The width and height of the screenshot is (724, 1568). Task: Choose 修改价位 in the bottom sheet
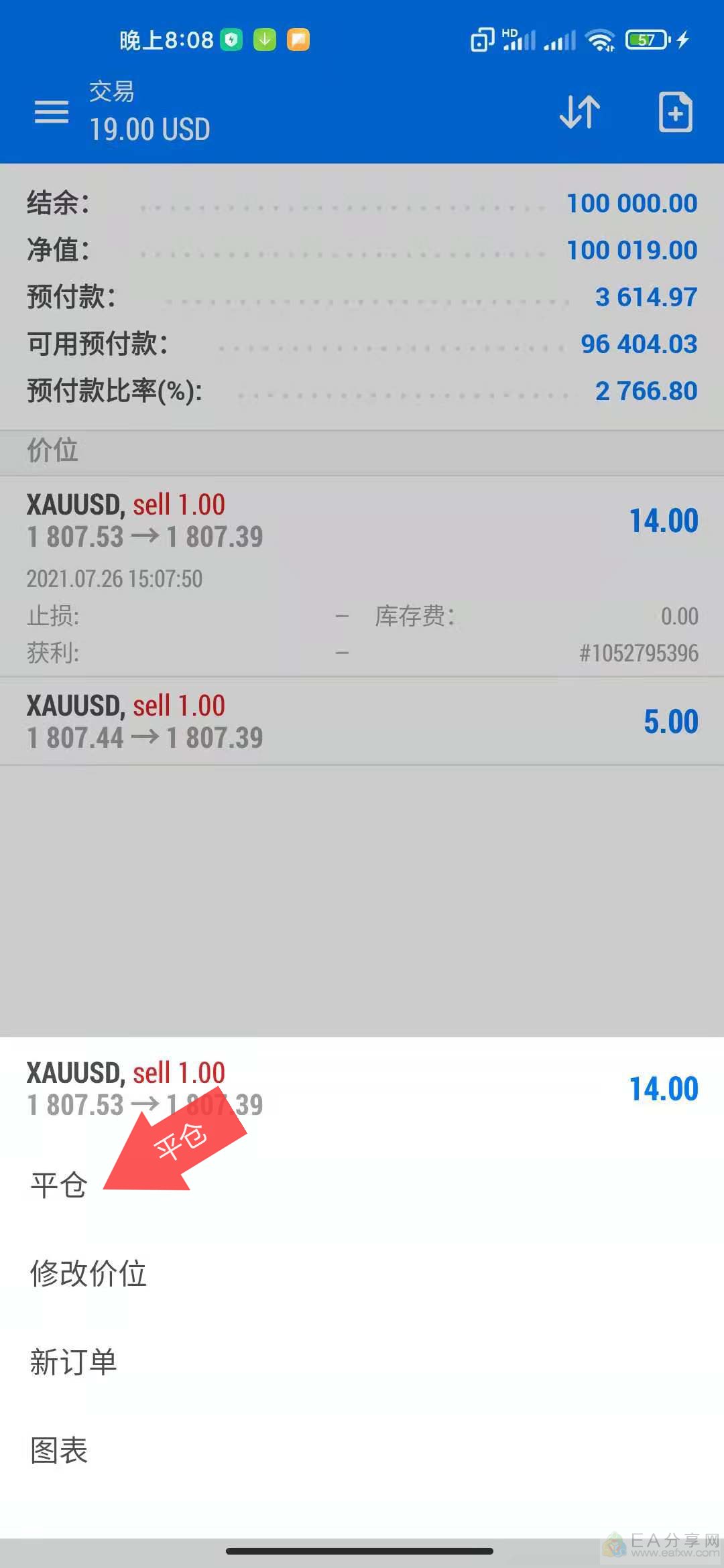coord(88,1274)
